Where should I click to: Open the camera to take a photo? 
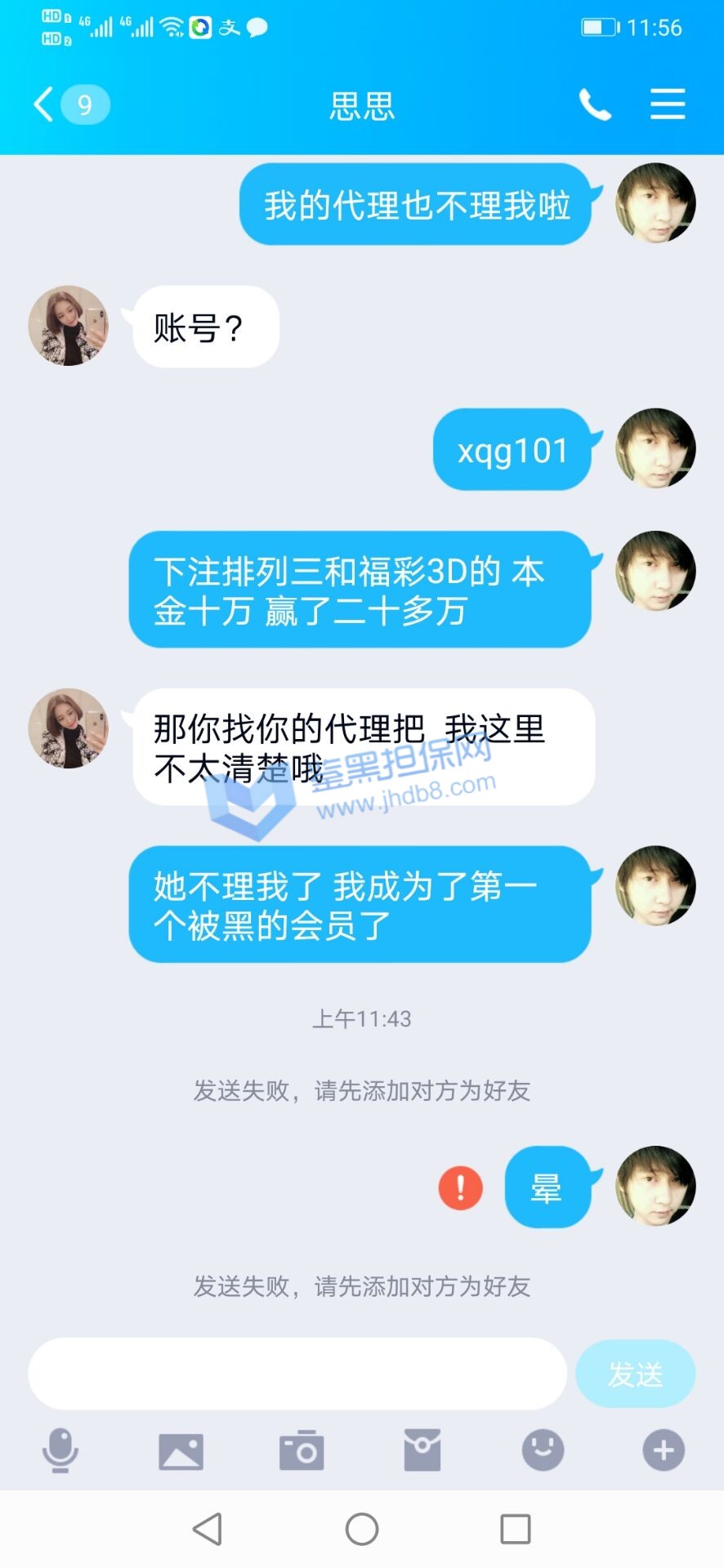click(x=302, y=1450)
